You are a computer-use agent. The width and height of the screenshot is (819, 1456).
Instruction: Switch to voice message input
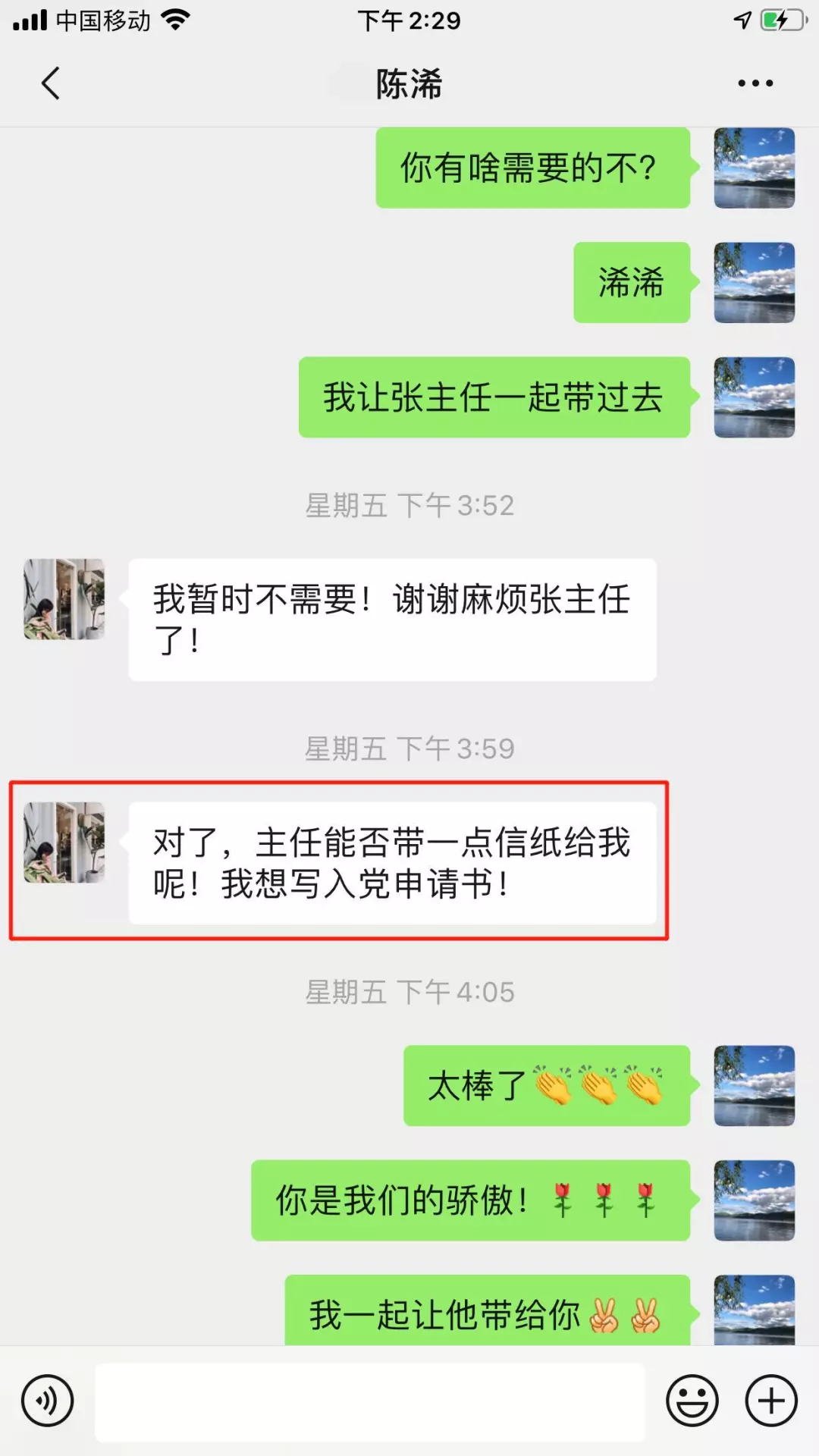coord(47,1400)
